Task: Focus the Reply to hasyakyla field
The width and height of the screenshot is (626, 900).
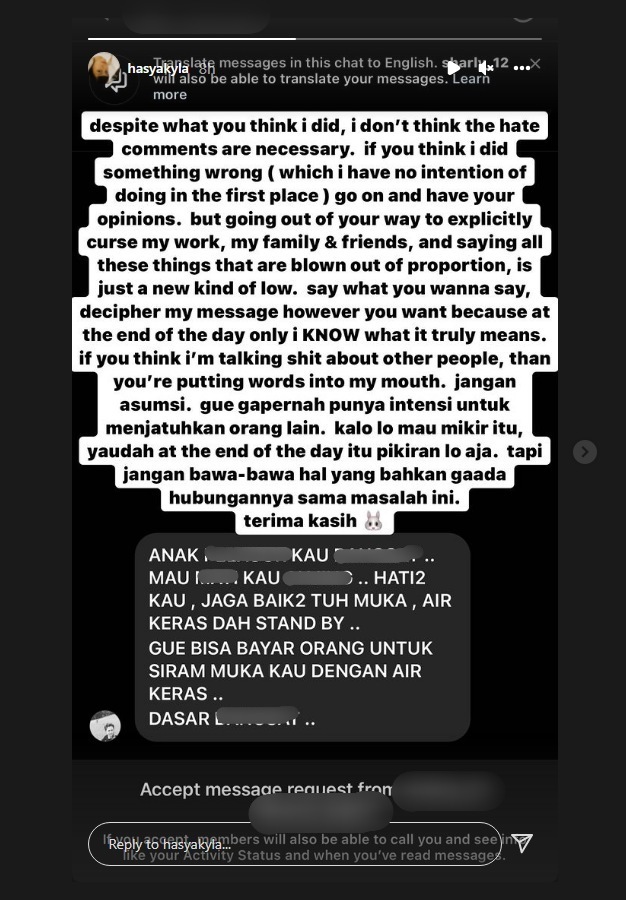Action: [x=290, y=844]
